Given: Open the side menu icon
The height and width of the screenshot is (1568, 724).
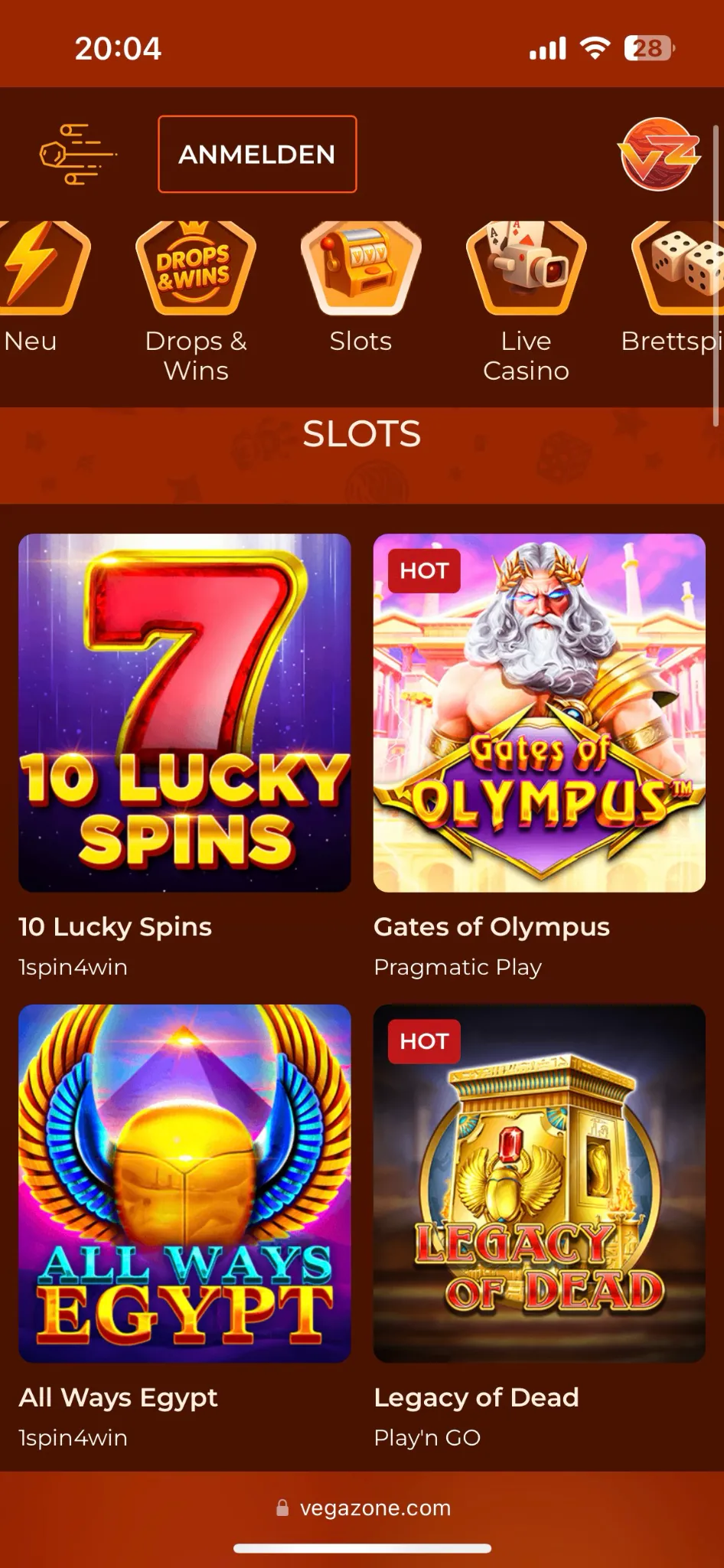Looking at the screenshot, I should [x=77, y=155].
